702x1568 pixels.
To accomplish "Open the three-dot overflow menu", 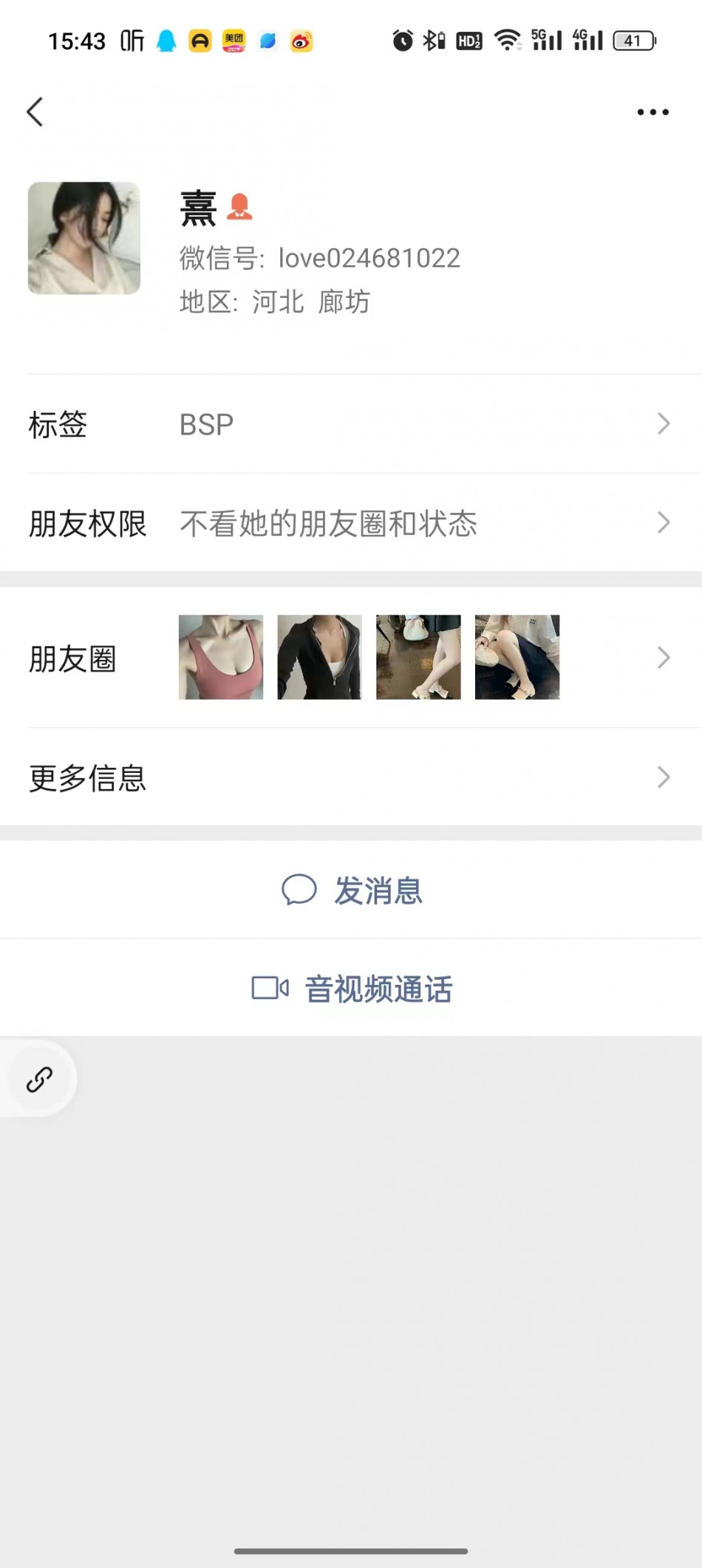I will click(x=653, y=112).
